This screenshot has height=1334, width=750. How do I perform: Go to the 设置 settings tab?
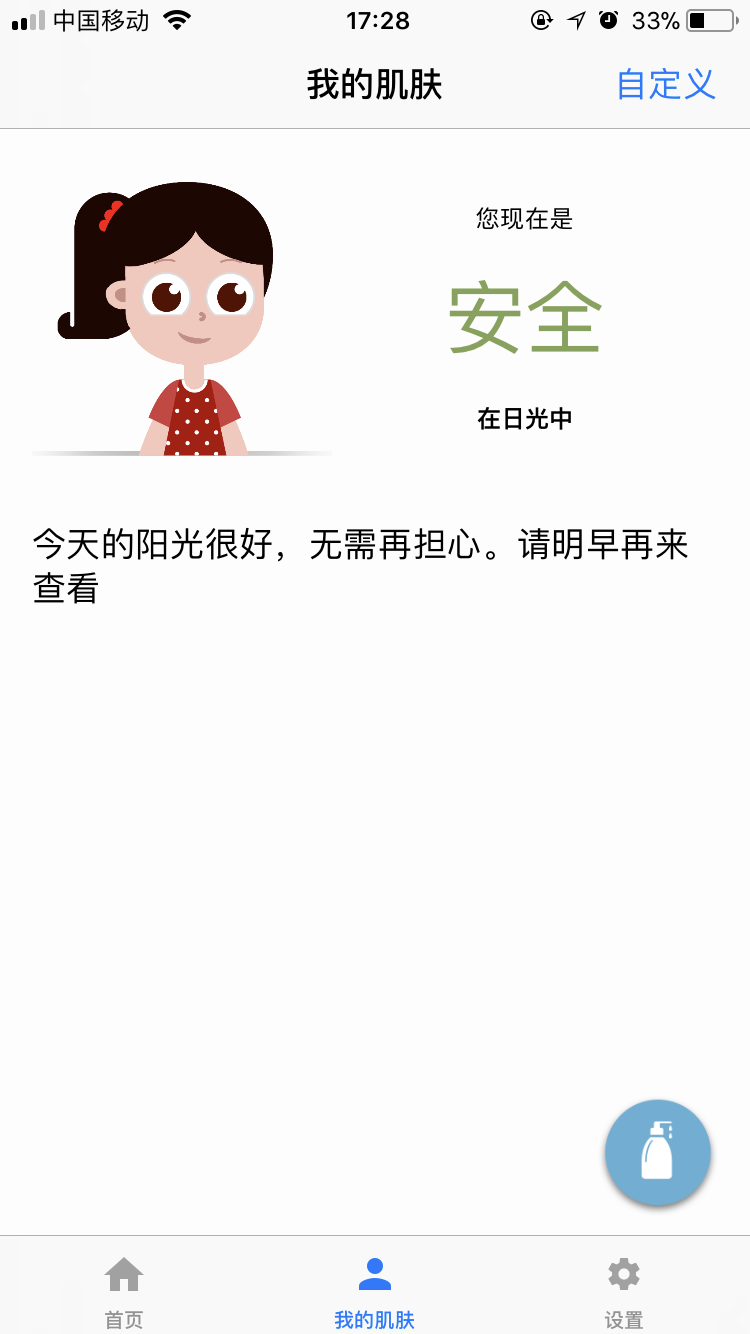[x=624, y=1290]
